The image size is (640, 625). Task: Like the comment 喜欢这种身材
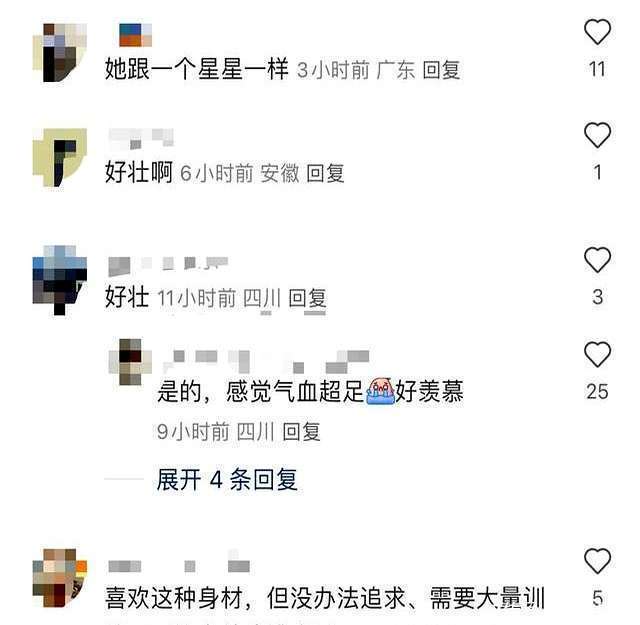tap(597, 561)
